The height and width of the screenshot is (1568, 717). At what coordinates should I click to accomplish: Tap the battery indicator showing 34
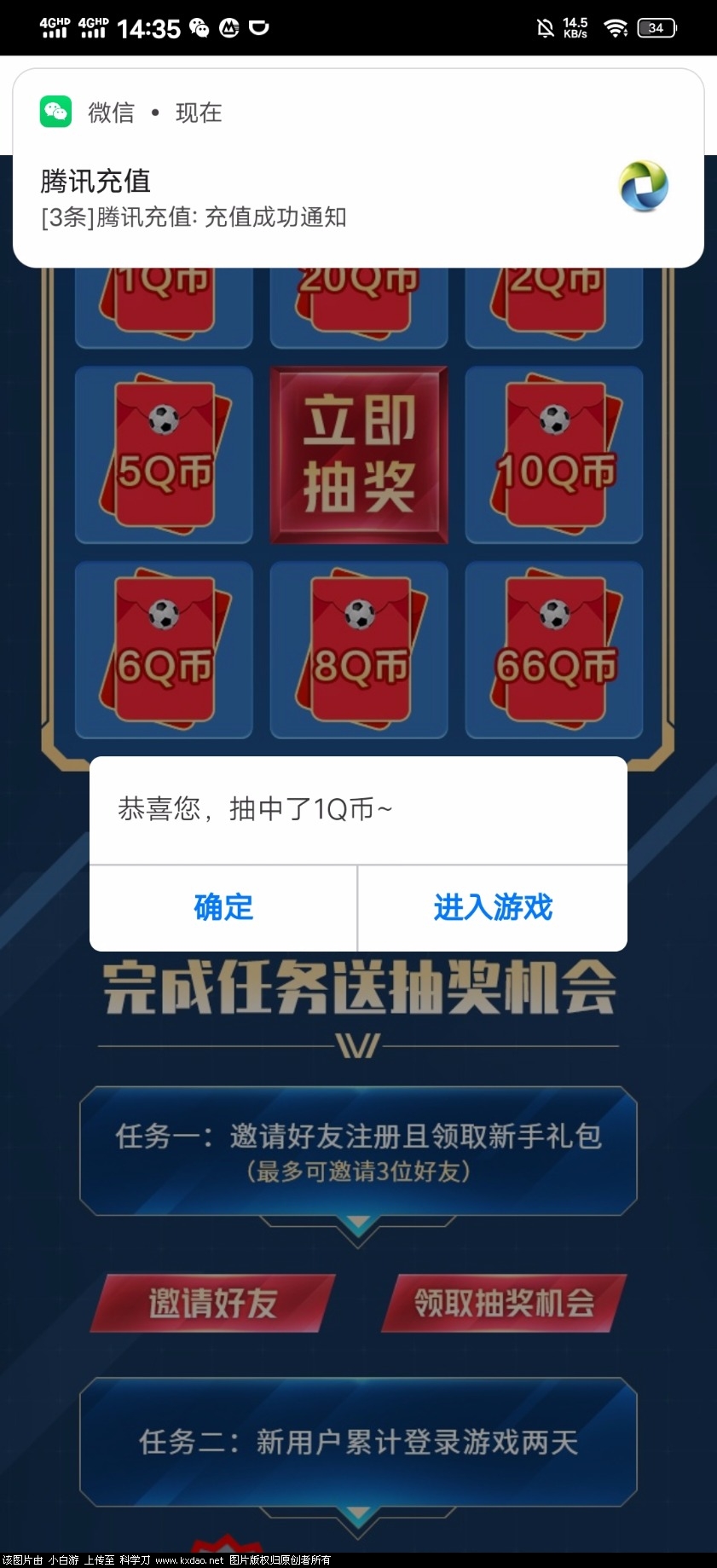[656, 27]
